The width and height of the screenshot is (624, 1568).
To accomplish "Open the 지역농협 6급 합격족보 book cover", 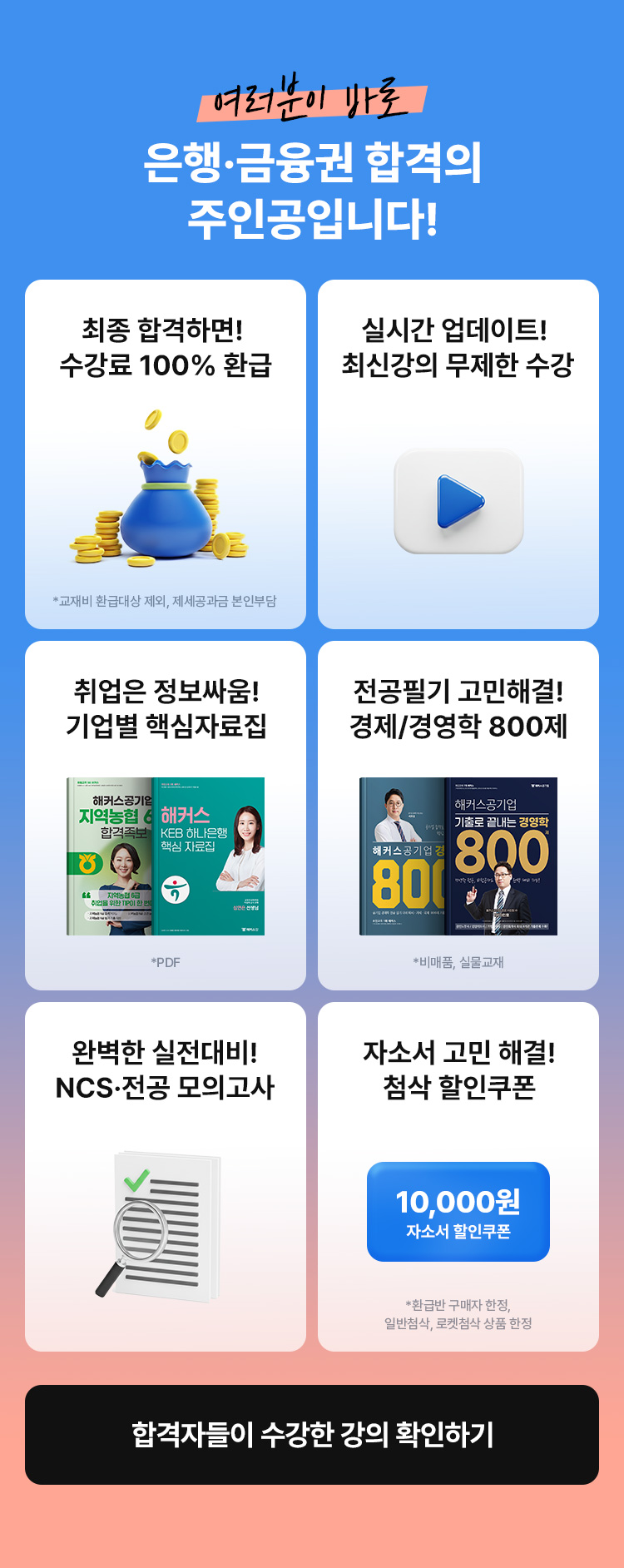I will [108, 853].
